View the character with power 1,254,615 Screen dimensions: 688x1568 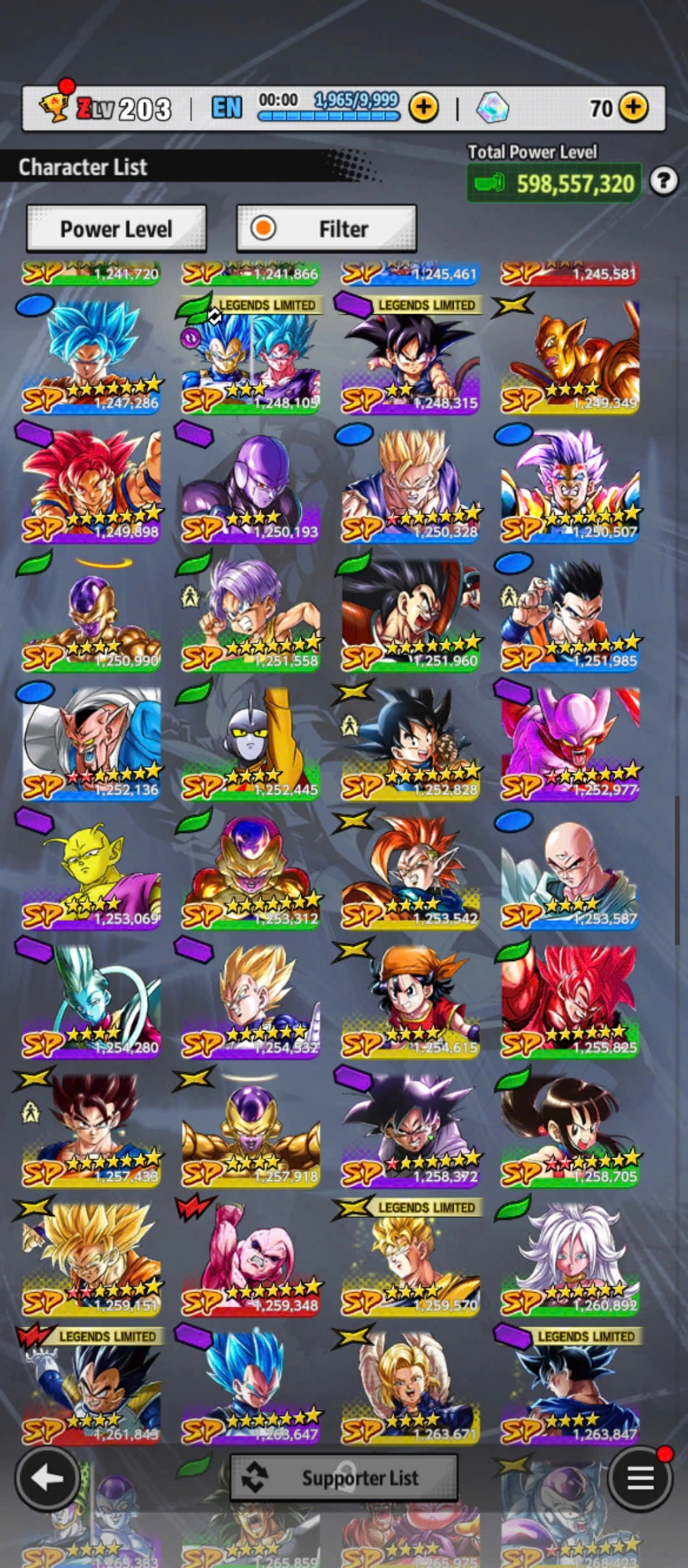click(x=410, y=1001)
